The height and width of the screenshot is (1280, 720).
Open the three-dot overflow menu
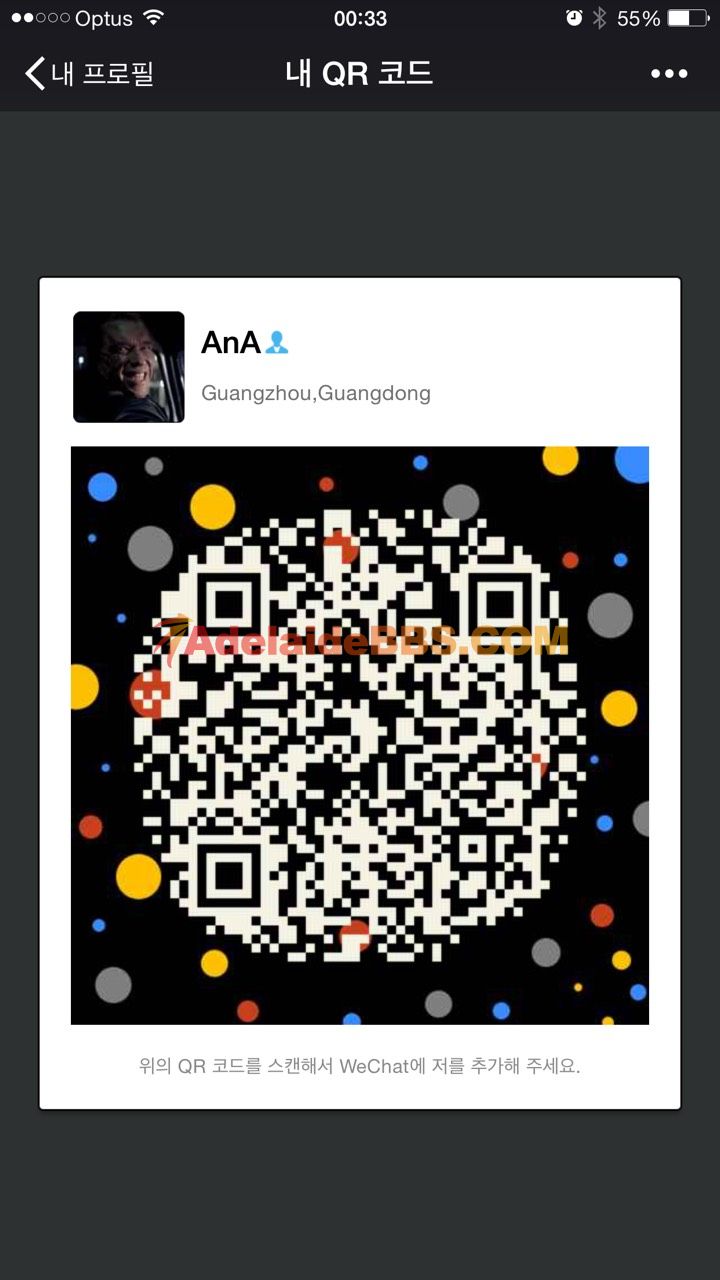(669, 73)
